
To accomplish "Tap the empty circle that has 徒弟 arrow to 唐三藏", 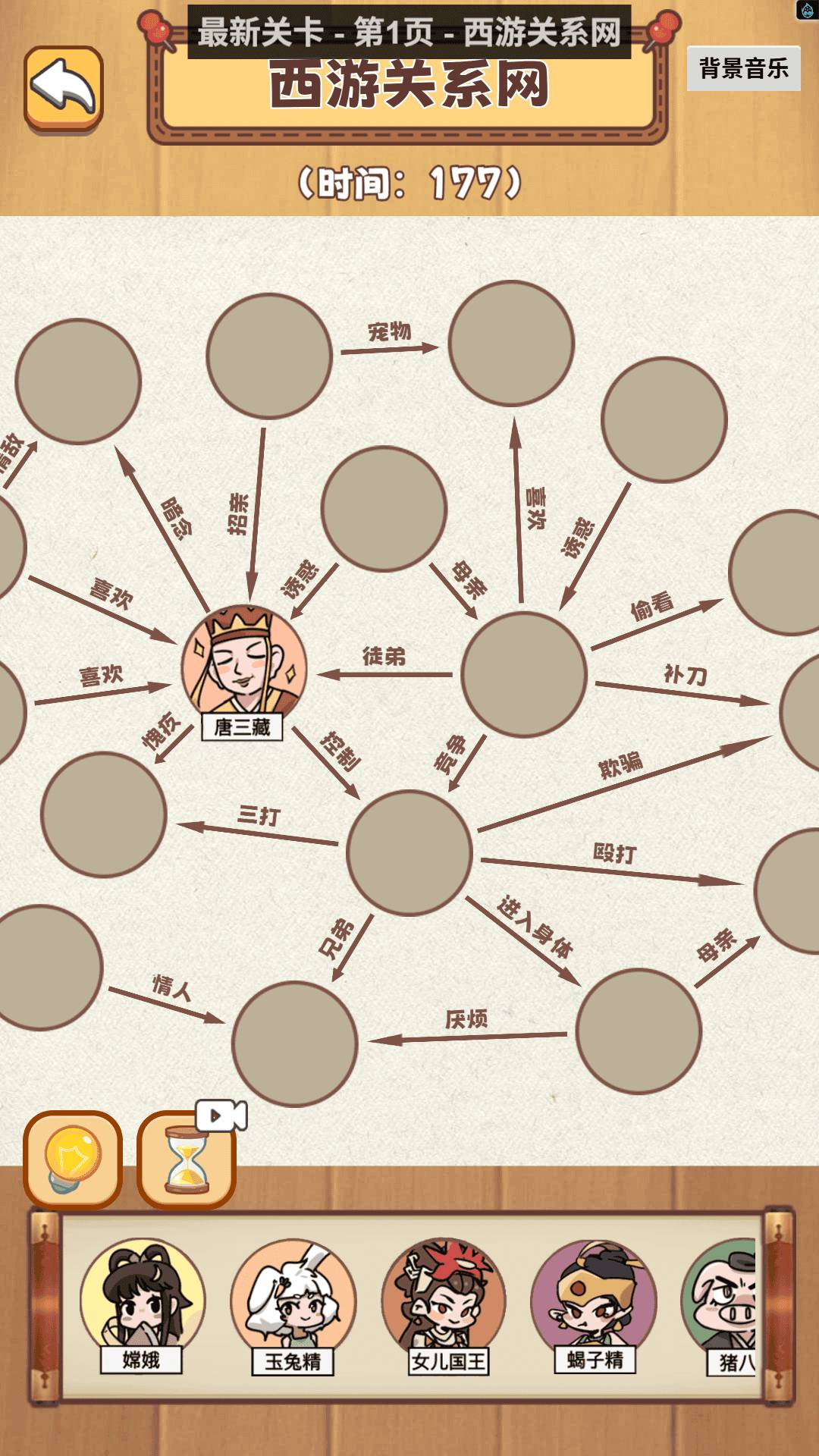I will coord(524,674).
